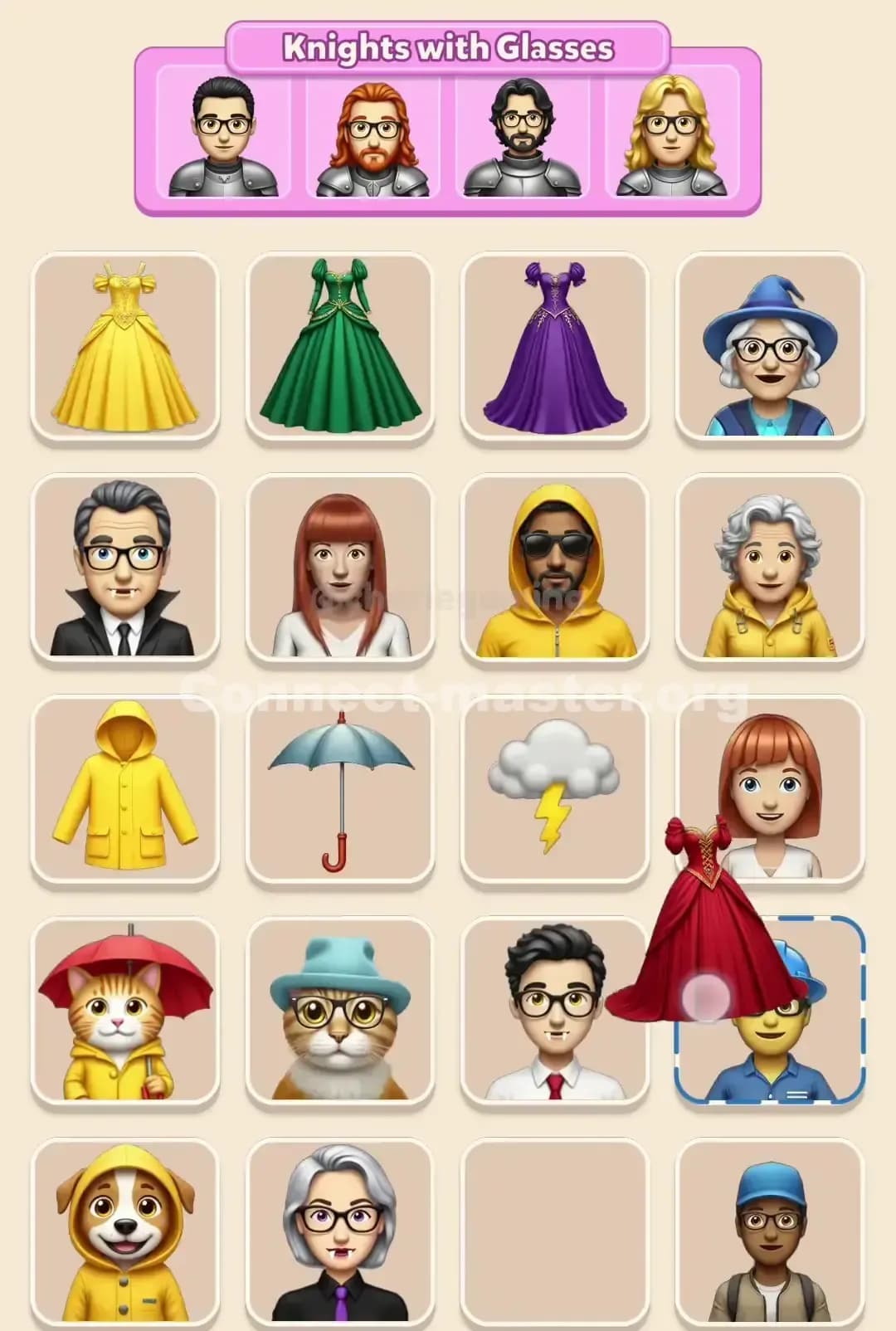Select the red-haired woman with bangs
This screenshot has width=896, height=1331.
[x=338, y=568]
